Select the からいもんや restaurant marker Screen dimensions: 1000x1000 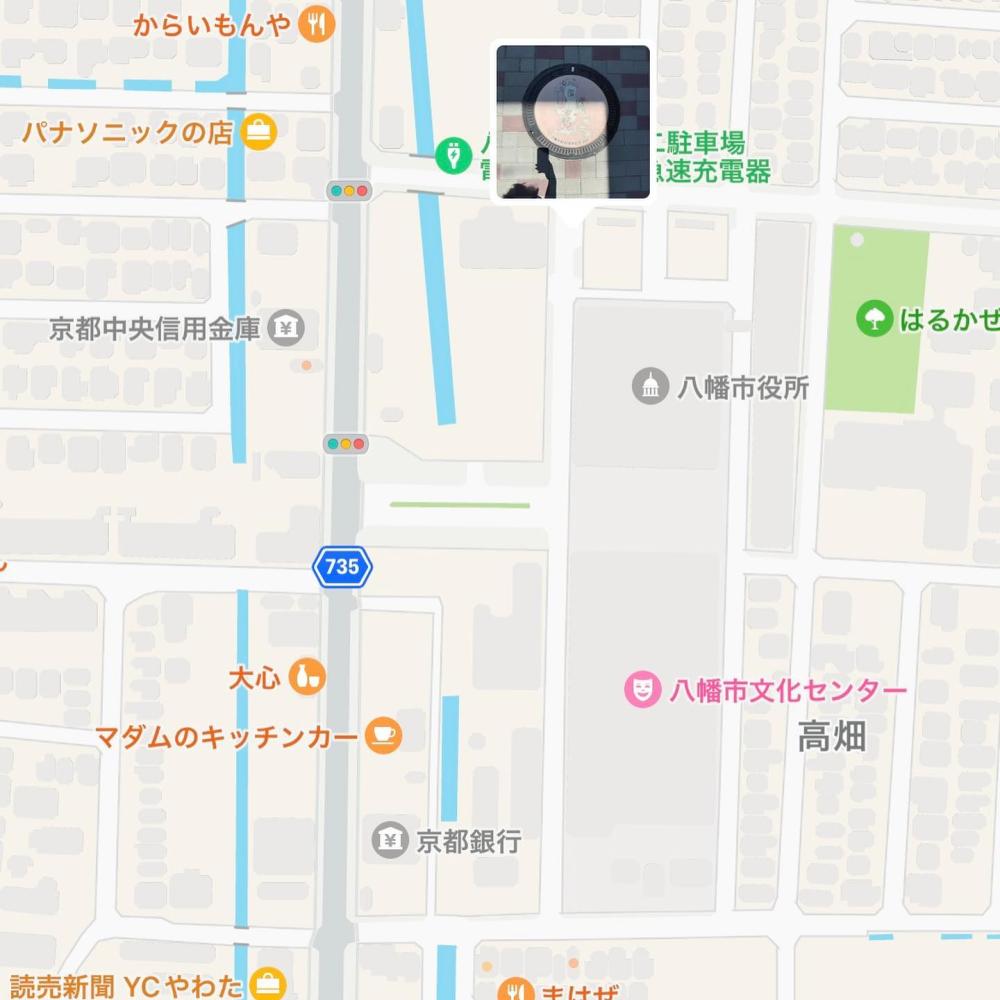coord(316,24)
